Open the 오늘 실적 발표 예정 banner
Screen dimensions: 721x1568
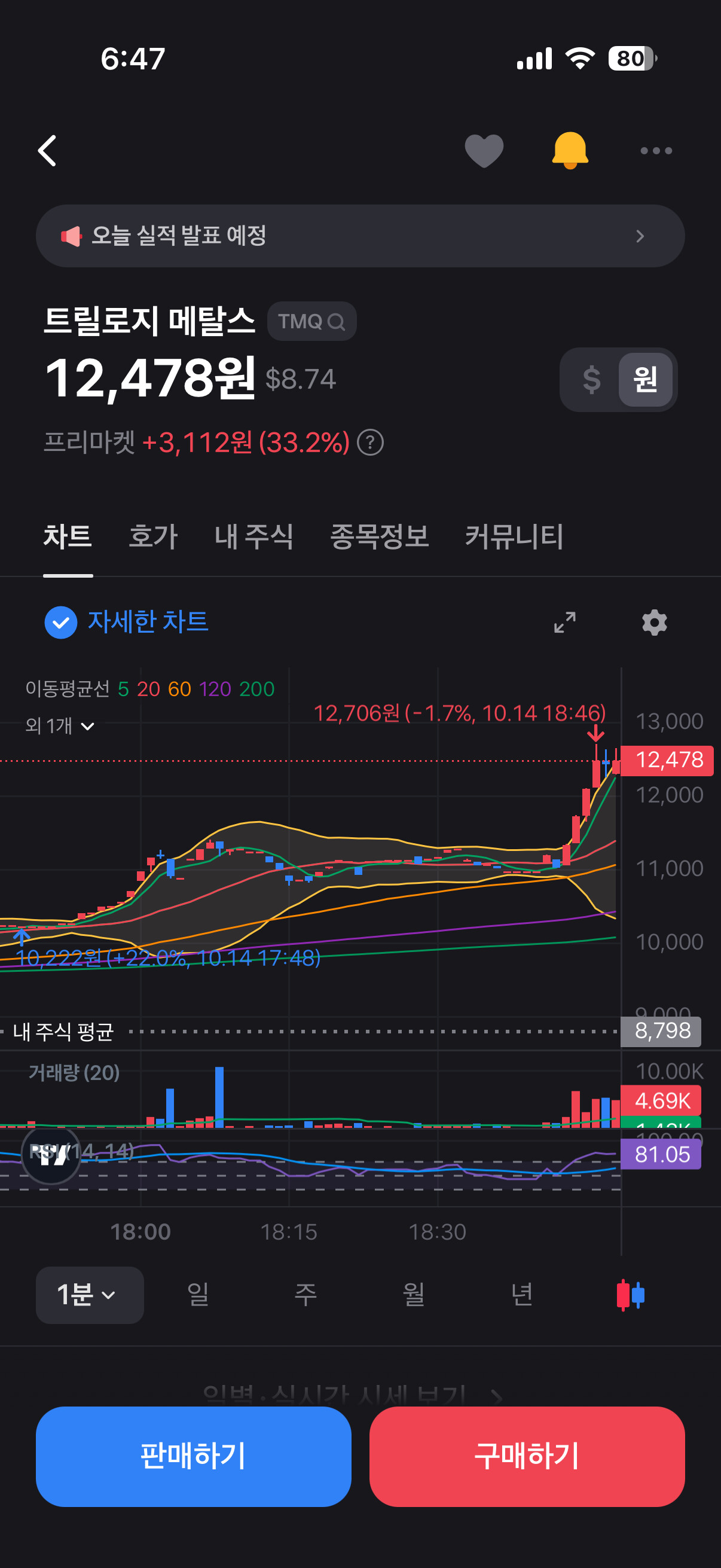[360, 236]
